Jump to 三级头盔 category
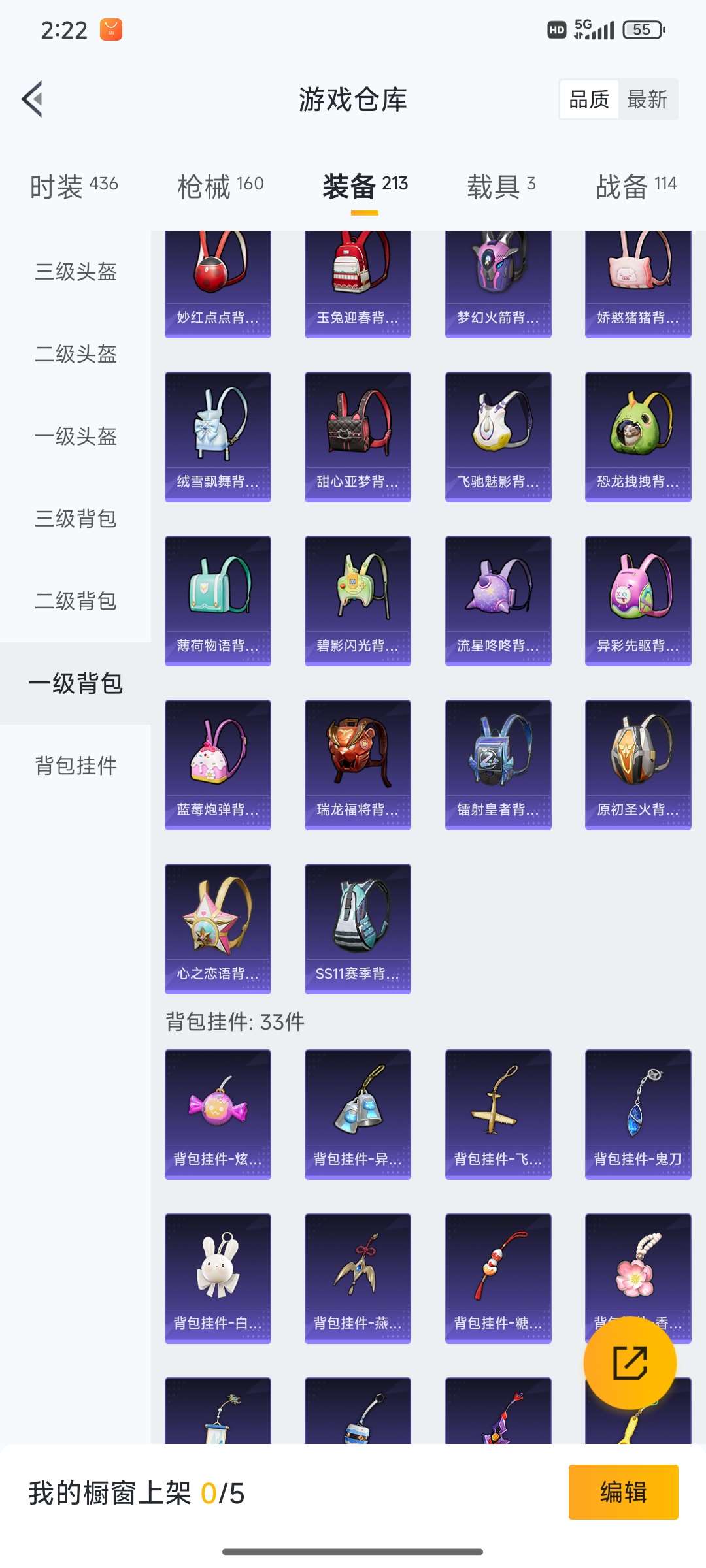 (x=76, y=272)
